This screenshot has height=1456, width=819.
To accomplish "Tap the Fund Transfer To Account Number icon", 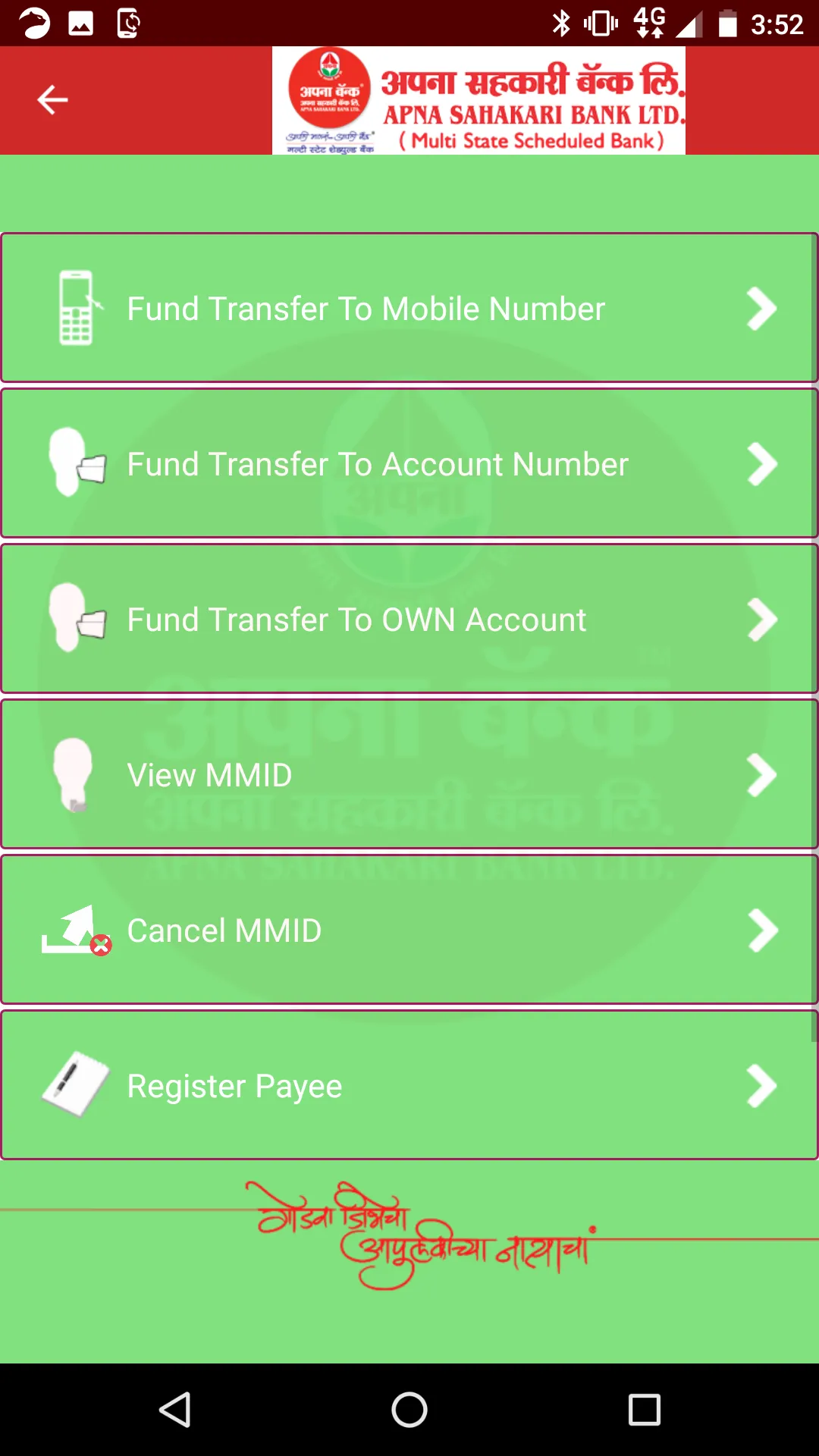I will tap(76, 463).
